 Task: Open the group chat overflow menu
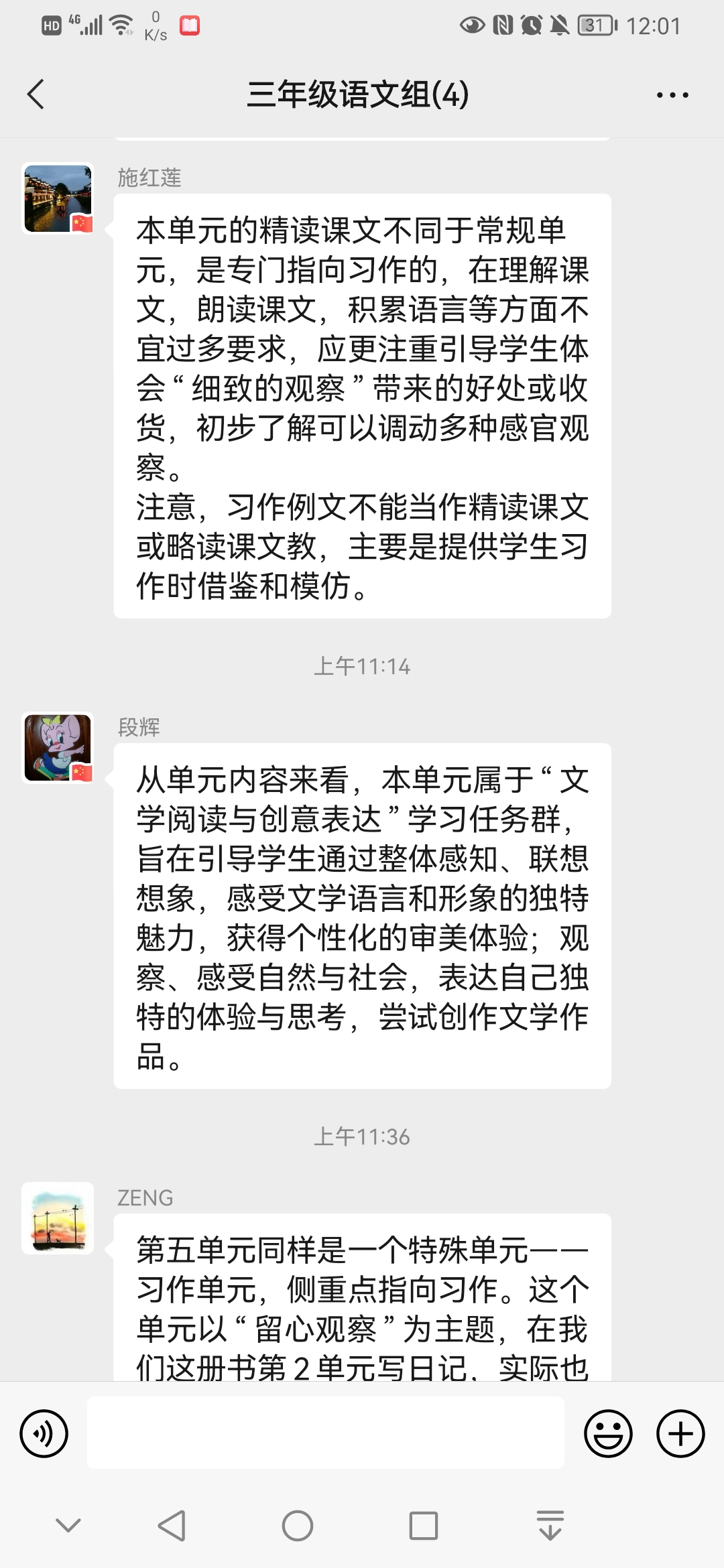pyautogui.click(x=672, y=95)
